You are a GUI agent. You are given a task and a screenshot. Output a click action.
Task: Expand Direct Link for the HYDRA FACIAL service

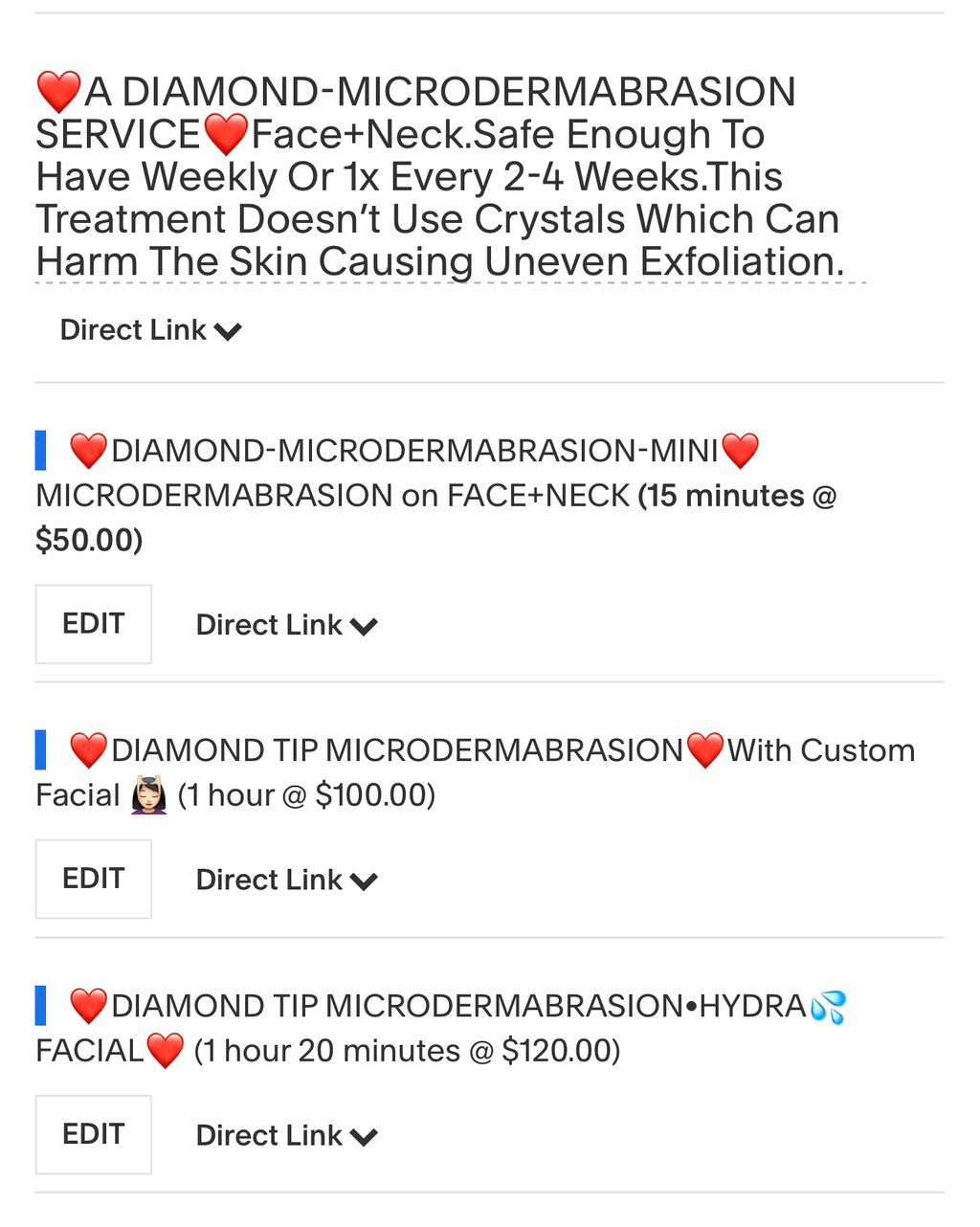[x=286, y=1135]
